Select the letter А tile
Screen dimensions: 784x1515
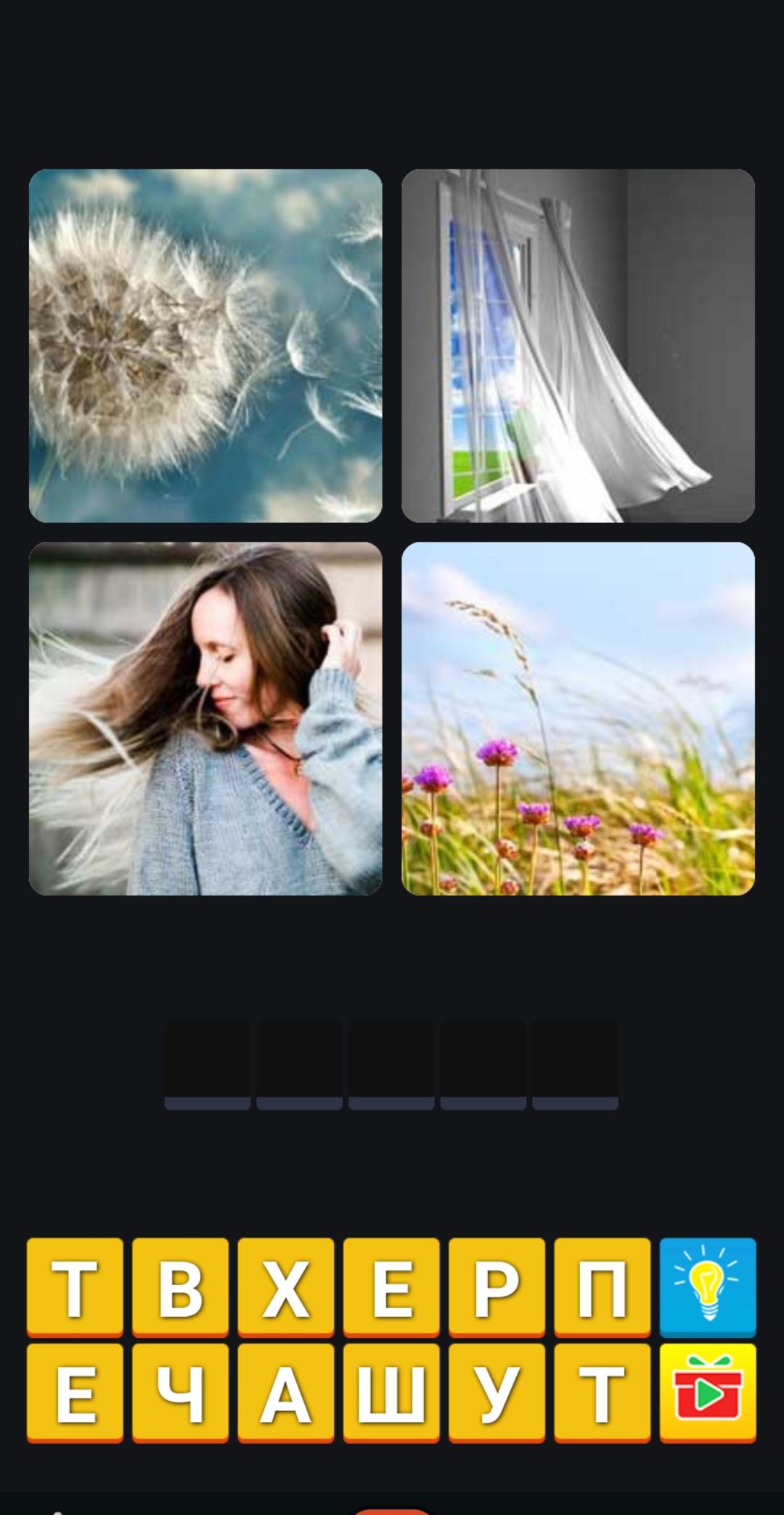coord(285,1392)
